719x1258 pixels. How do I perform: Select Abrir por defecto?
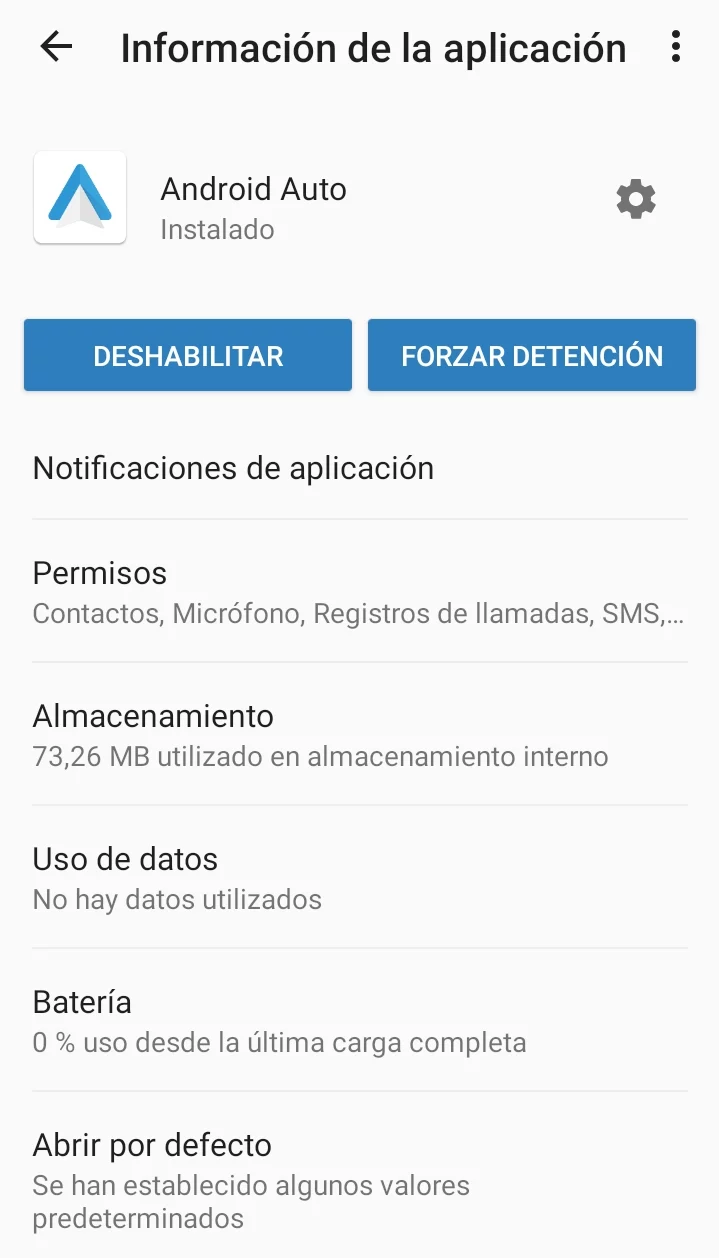pyautogui.click(x=359, y=1180)
